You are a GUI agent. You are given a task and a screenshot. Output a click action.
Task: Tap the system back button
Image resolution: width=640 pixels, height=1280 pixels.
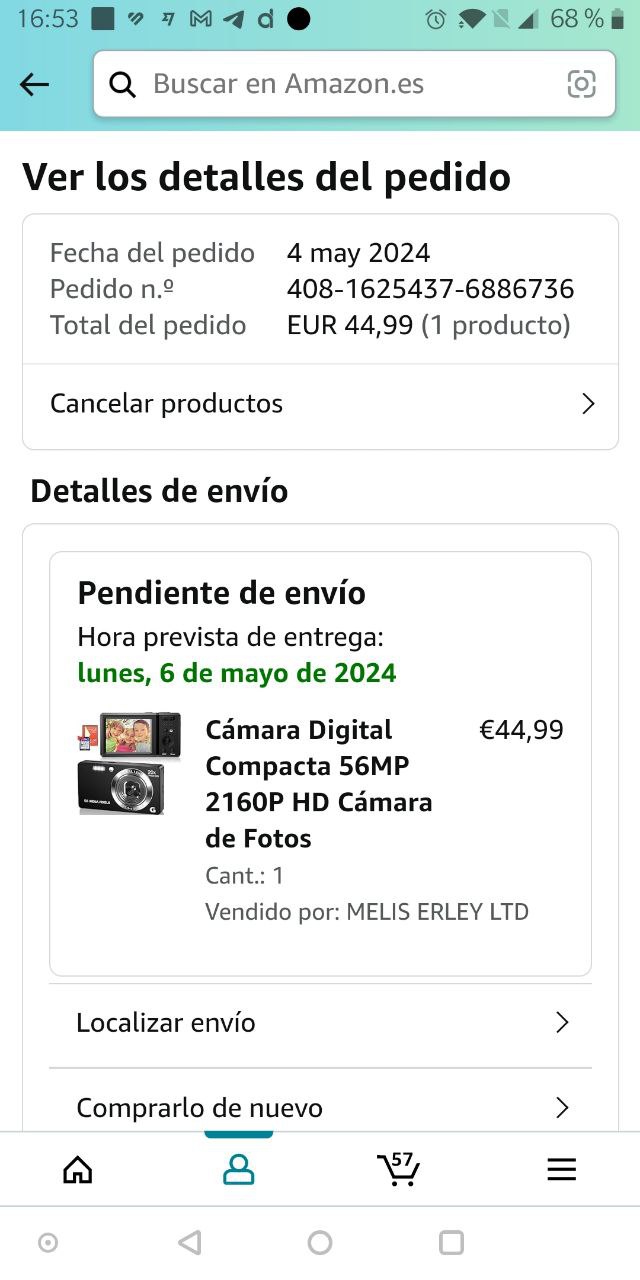click(x=189, y=1243)
